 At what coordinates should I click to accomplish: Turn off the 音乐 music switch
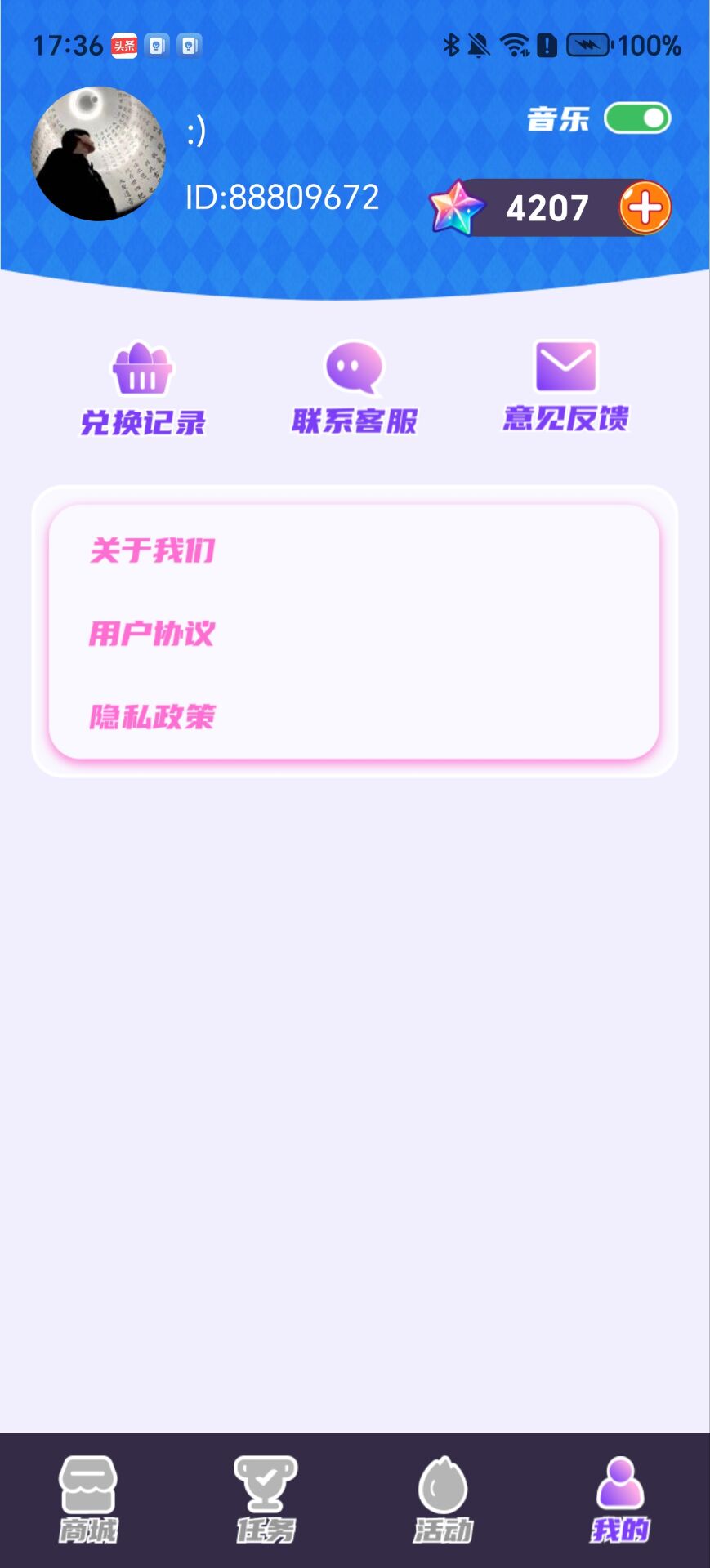637,119
